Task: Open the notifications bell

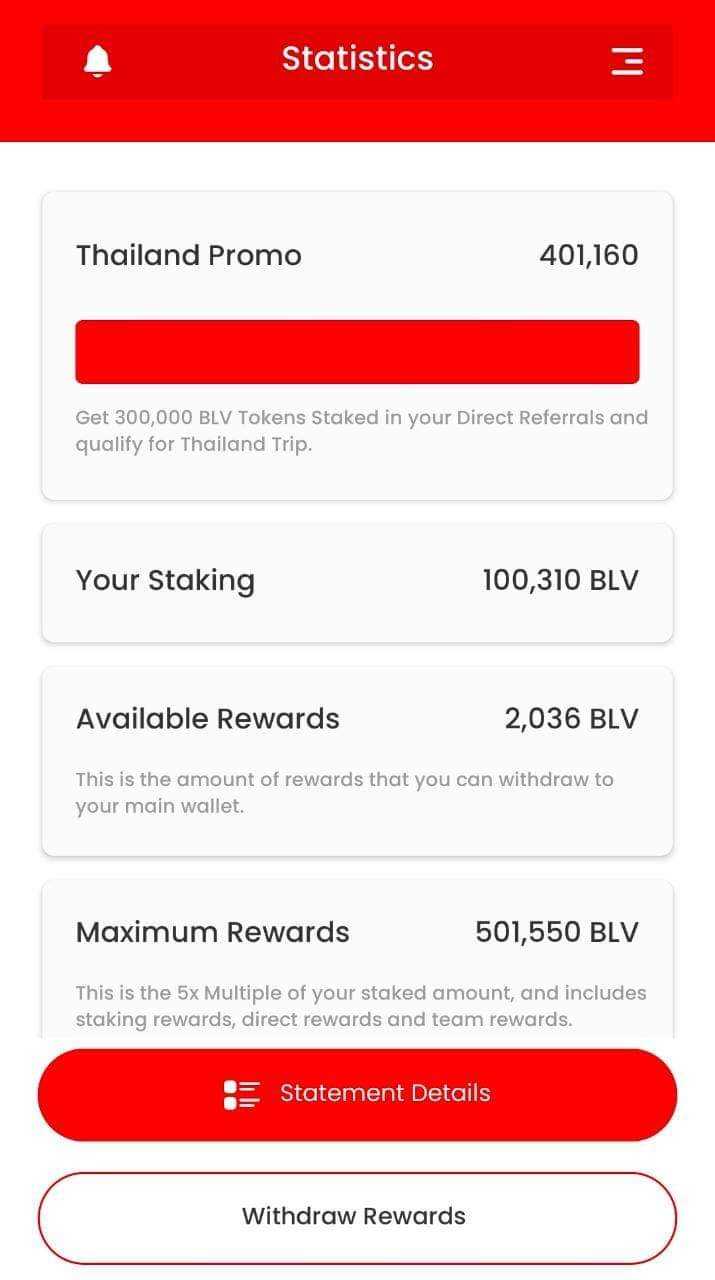Action: 97,61
